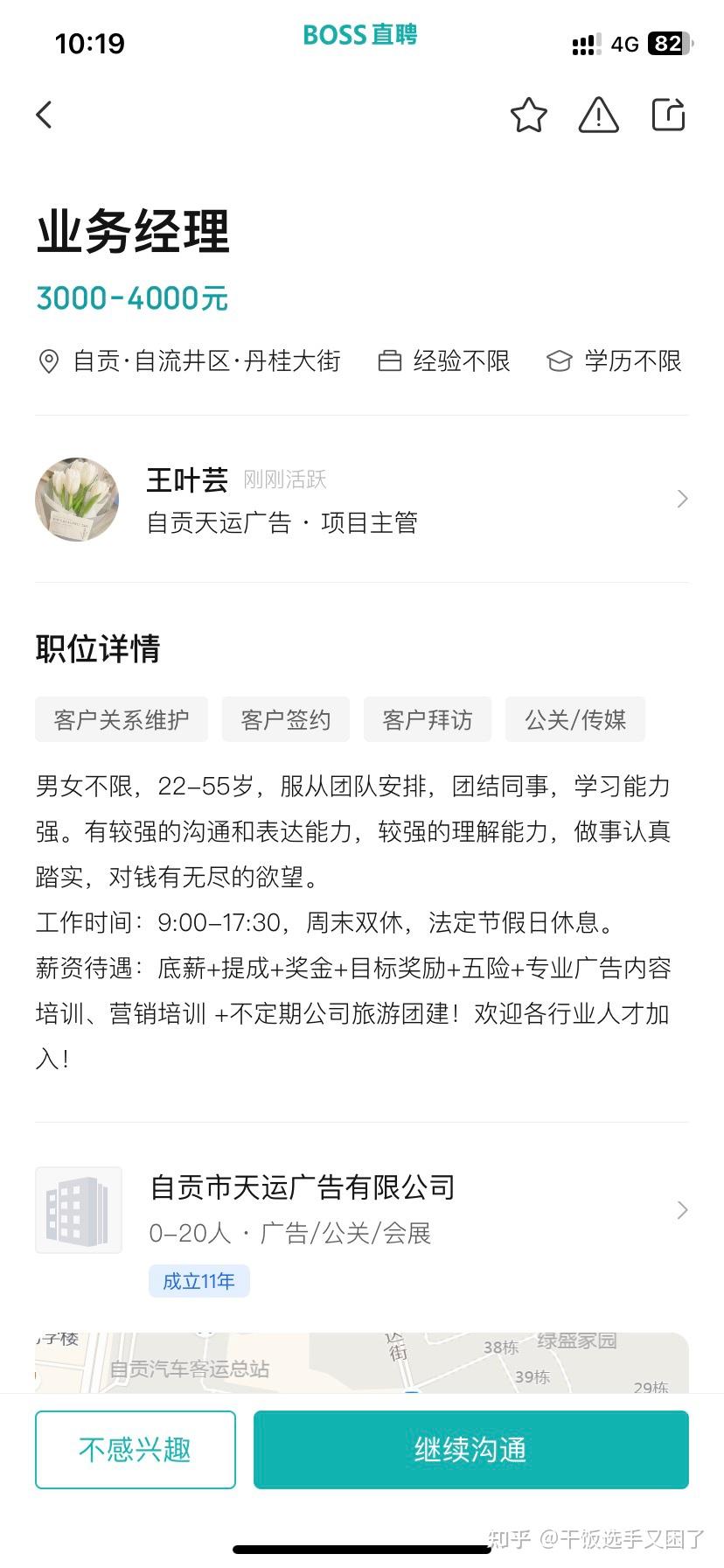The height and width of the screenshot is (1568, 724).
Task: Select the 客户拜访 tag
Action: (428, 719)
